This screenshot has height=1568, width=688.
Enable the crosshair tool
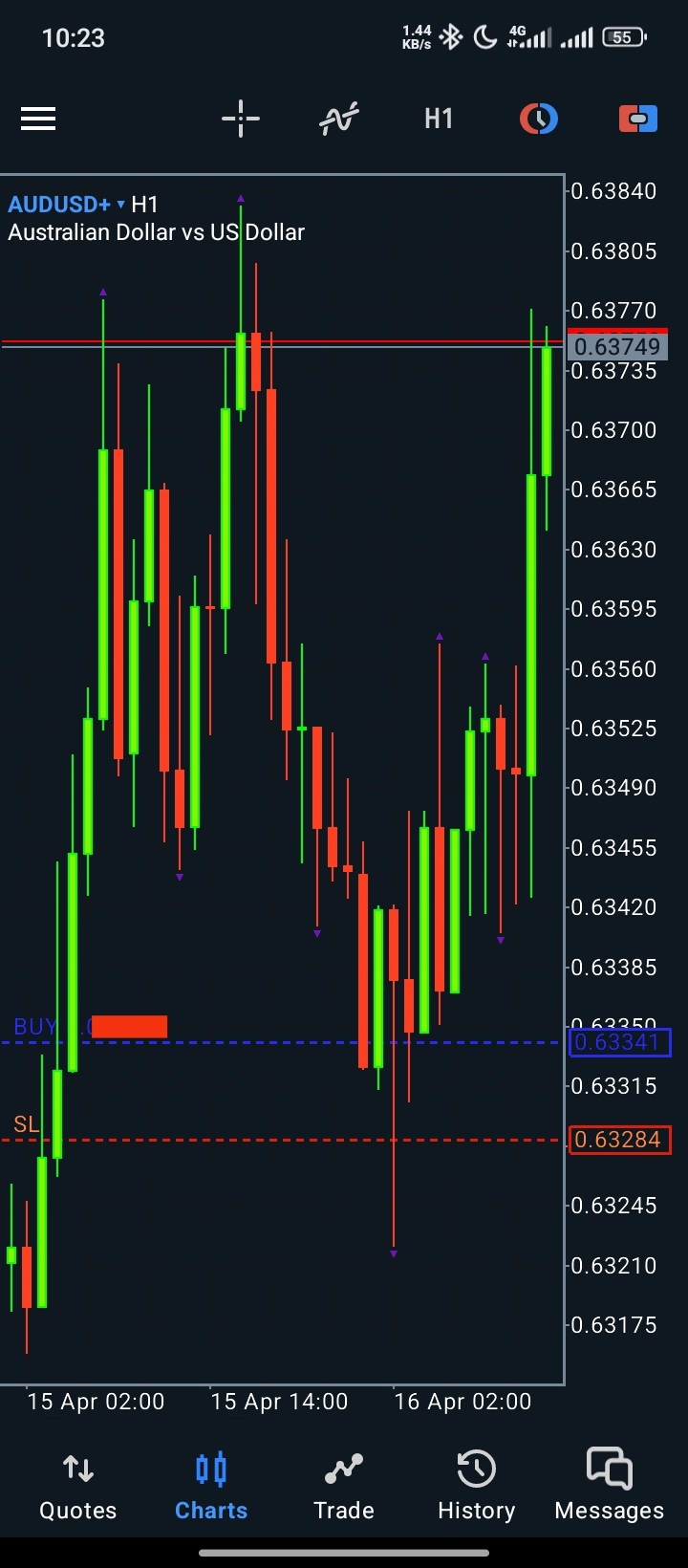[241, 119]
